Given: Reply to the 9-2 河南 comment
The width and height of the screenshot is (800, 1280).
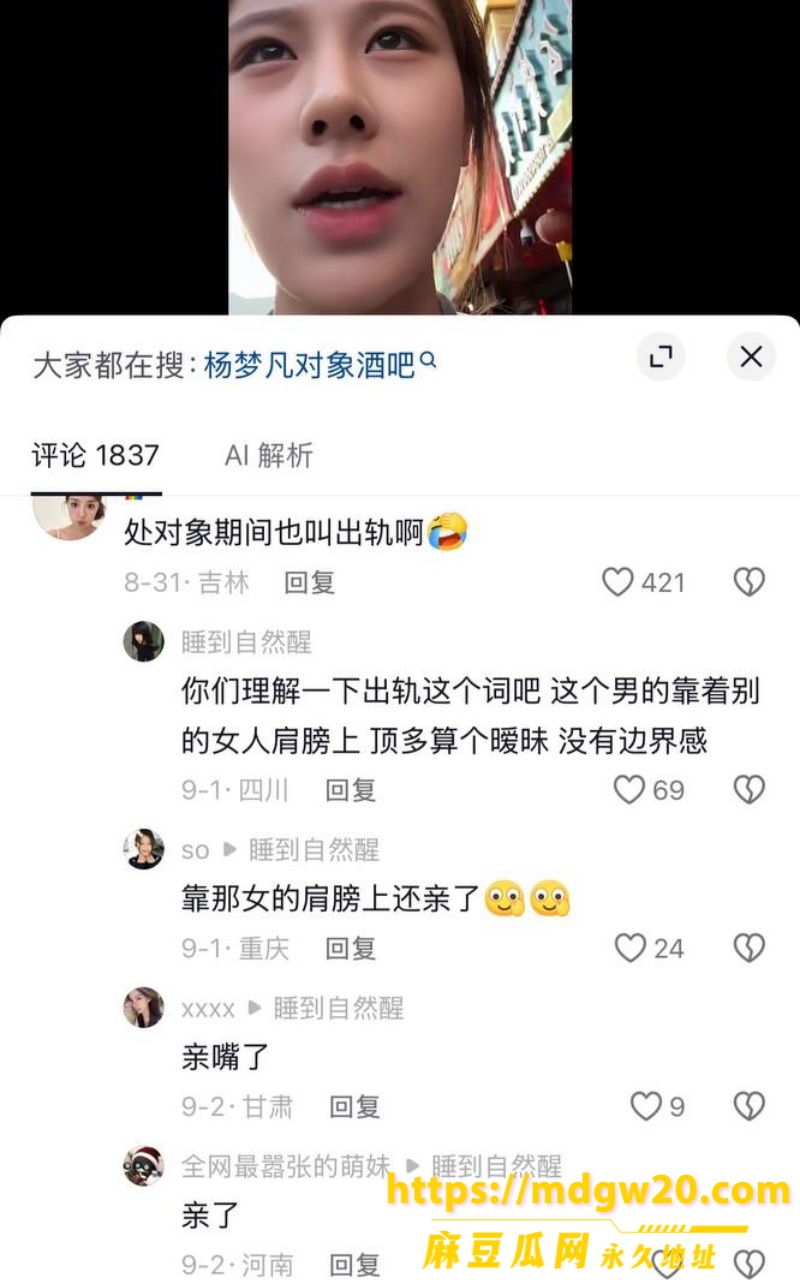Looking at the screenshot, I should click(x=355, y=1264).
